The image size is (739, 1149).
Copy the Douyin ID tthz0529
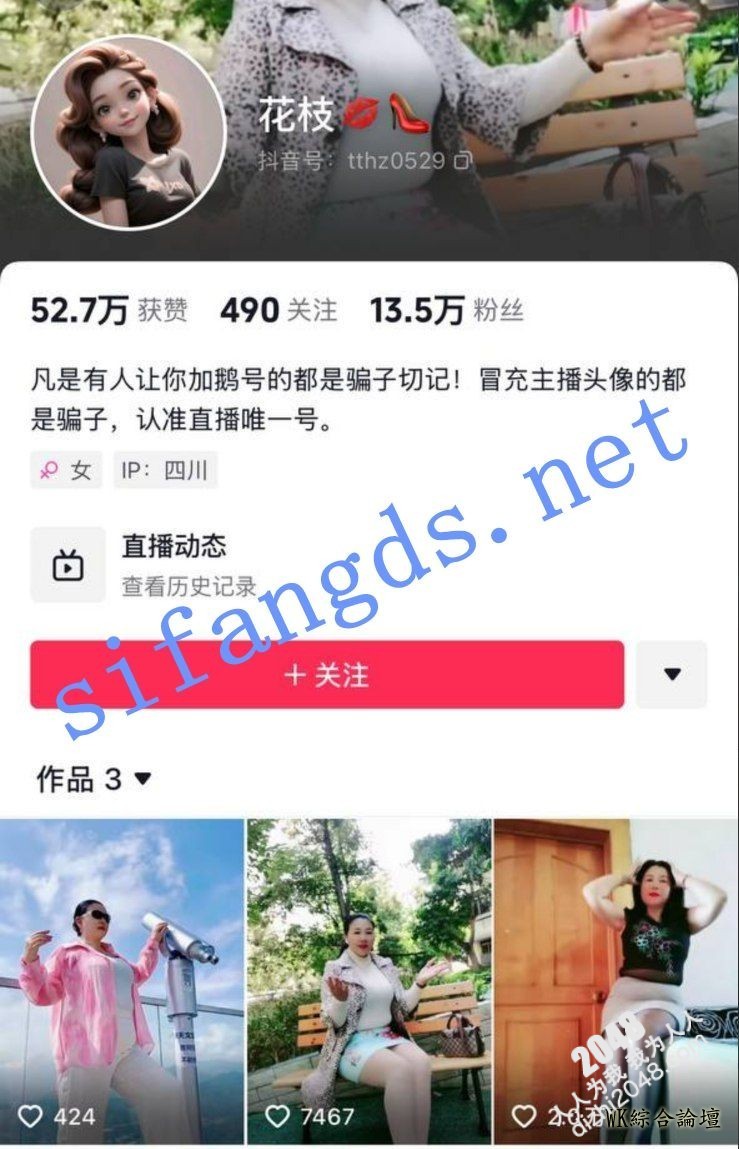462,161
